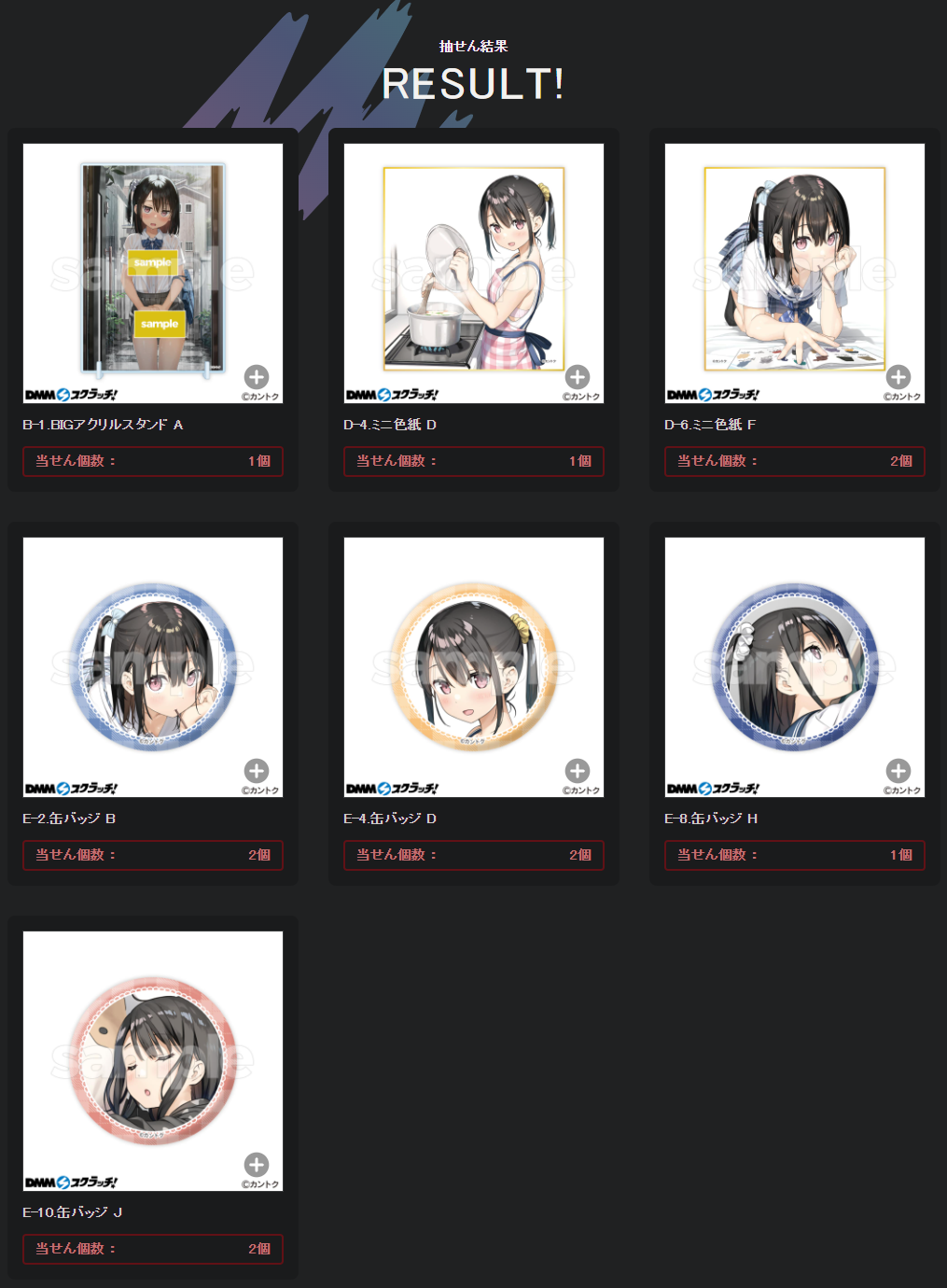947x1288 pixels.
Task: Enlarge D-6 ミニ色紙 F image with plus icon
Action: click(x=898, y=377)
